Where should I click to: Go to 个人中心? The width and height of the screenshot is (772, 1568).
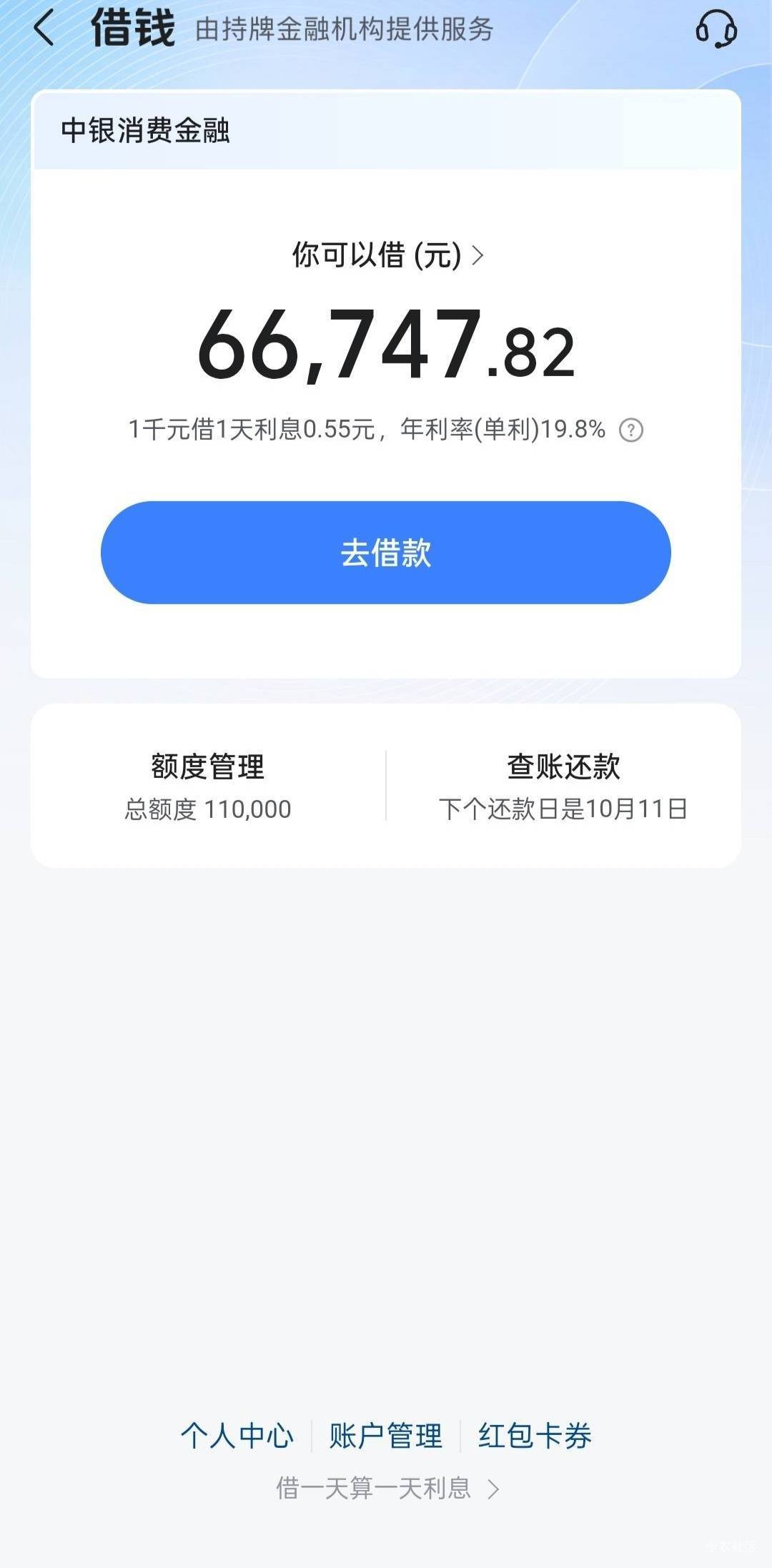pos(237,1436)
